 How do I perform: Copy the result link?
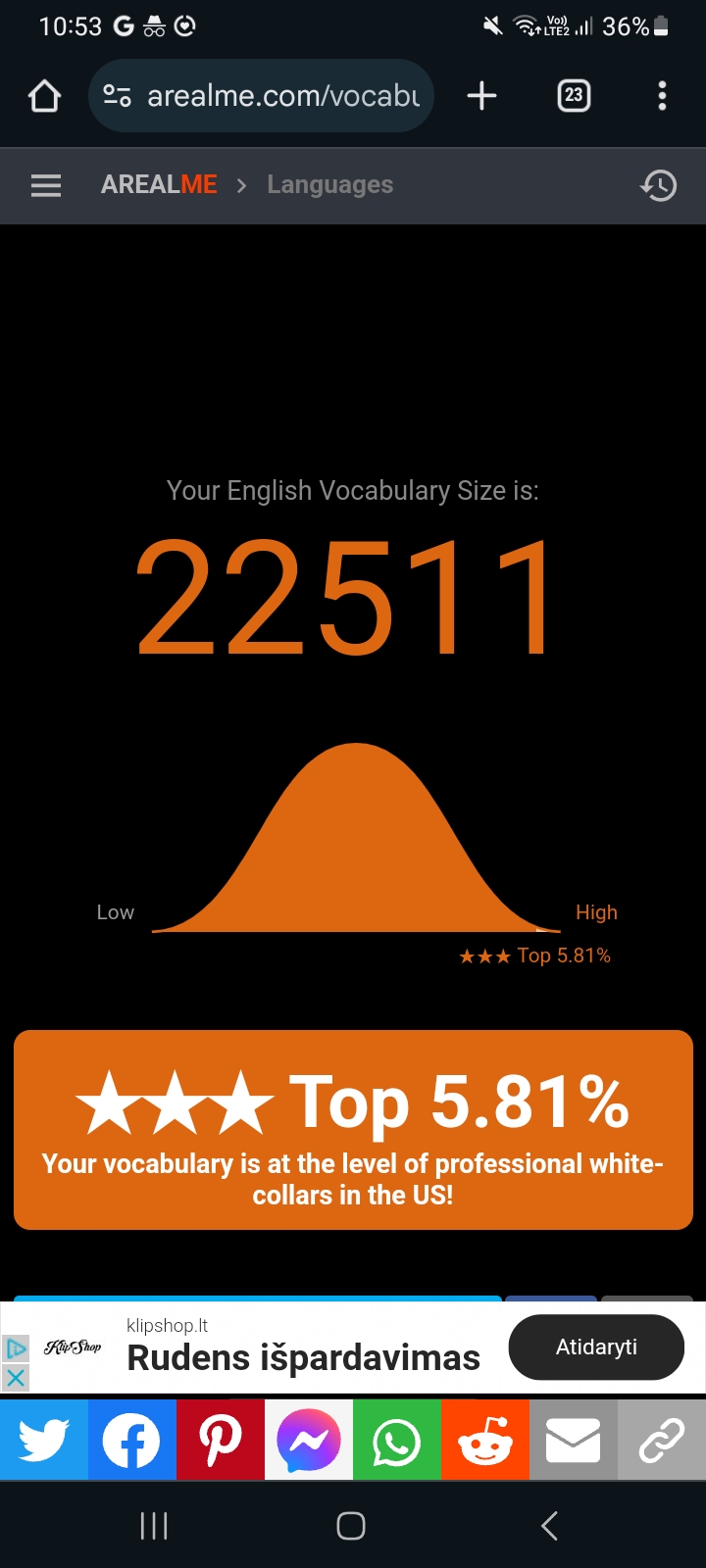coord(662,1441)
